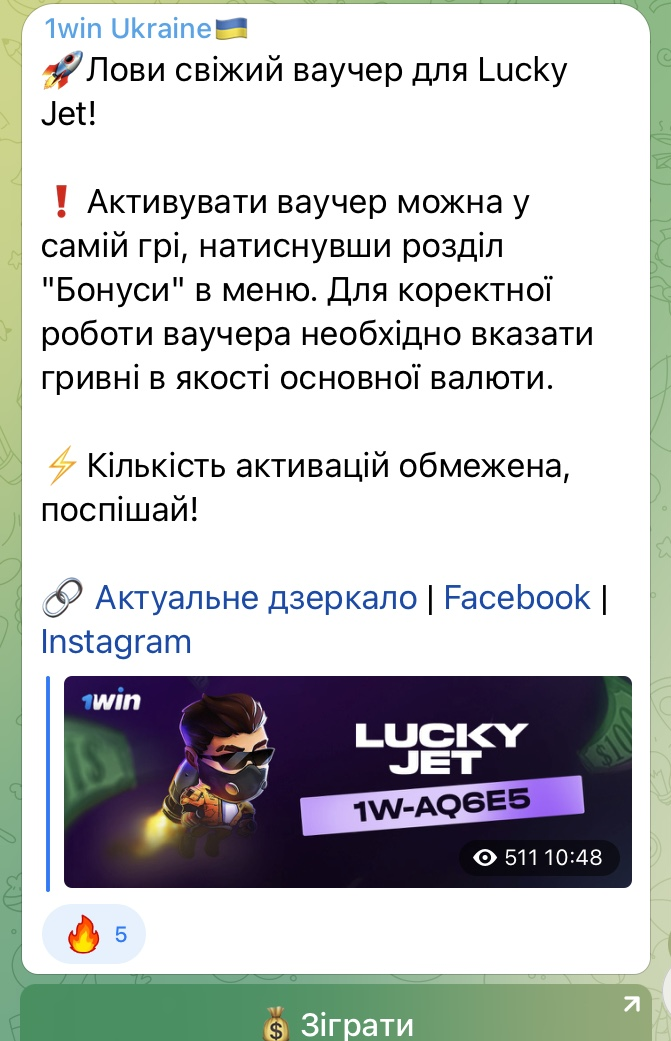Follow the Facebook link

click(516, 598)
